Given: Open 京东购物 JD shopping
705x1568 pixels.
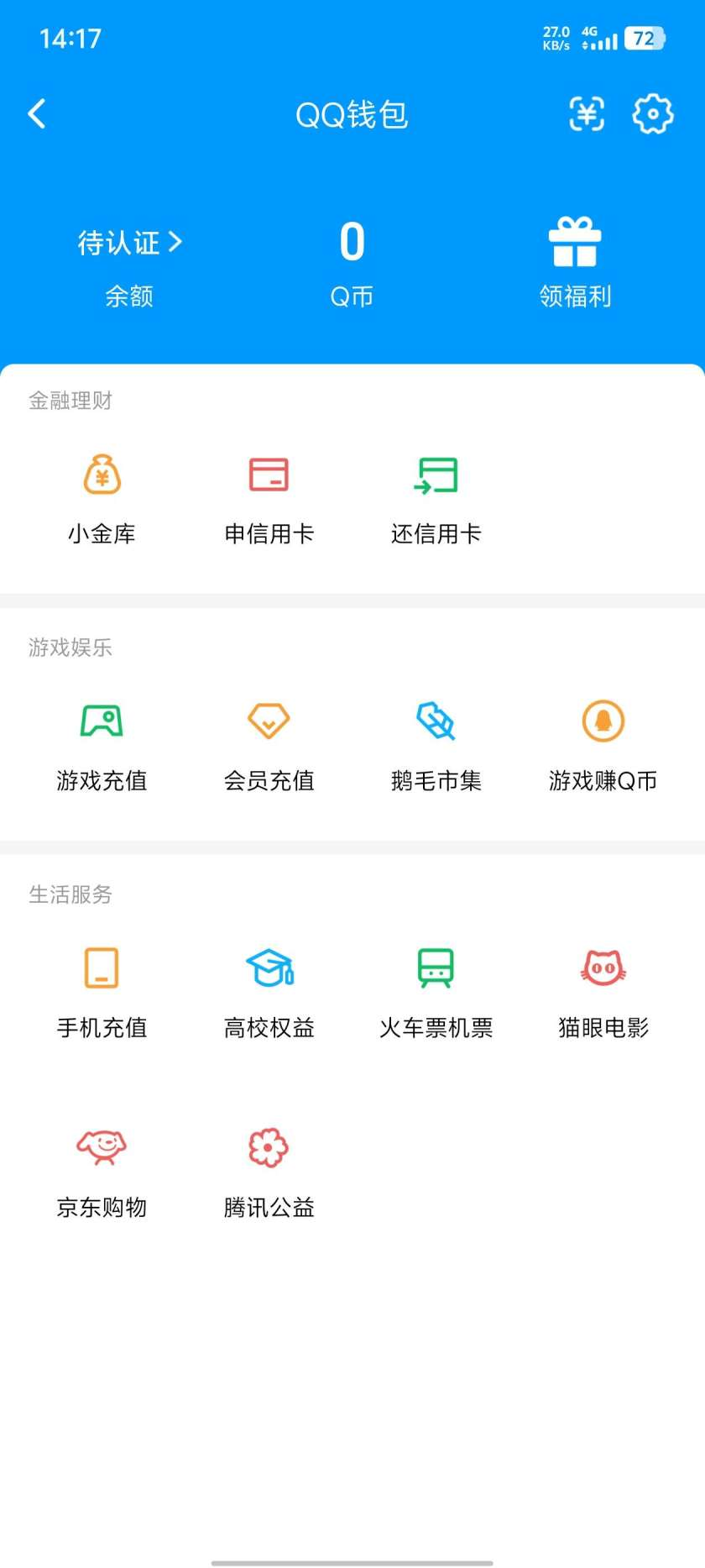Looking at the screenshot, I should coord(101,1170).
